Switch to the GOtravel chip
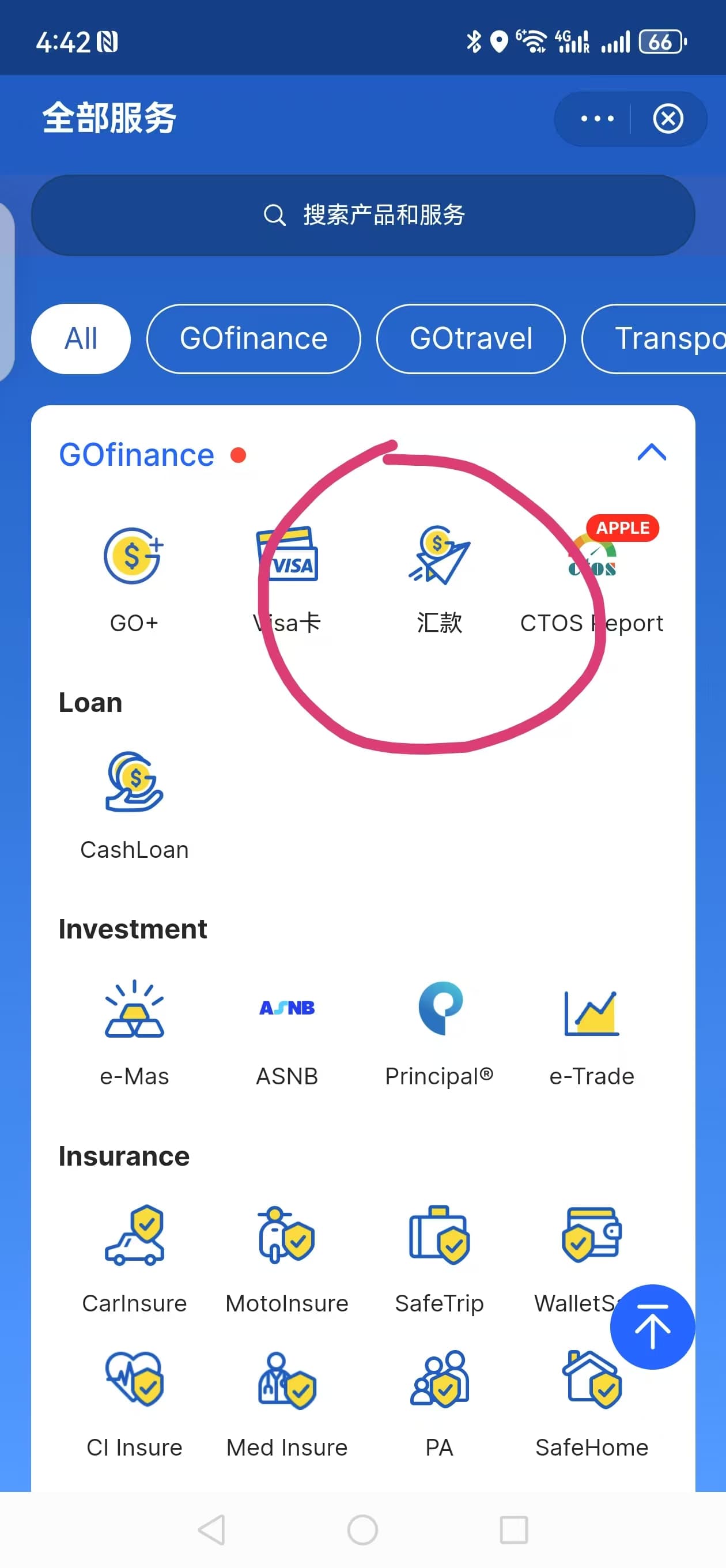726x1568 pixels. [470, 338]
